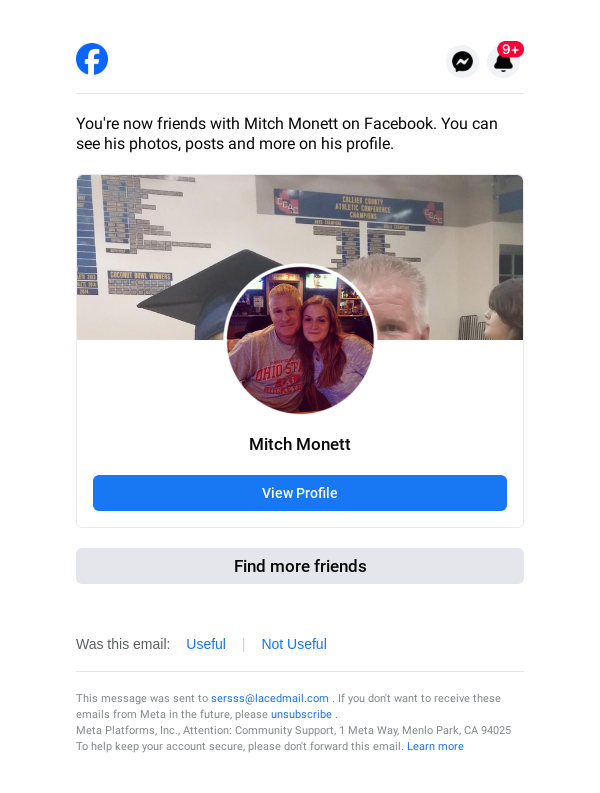Tap the View Profile button
The width and height of the screenshot is (600, 793).
(300, 493)
